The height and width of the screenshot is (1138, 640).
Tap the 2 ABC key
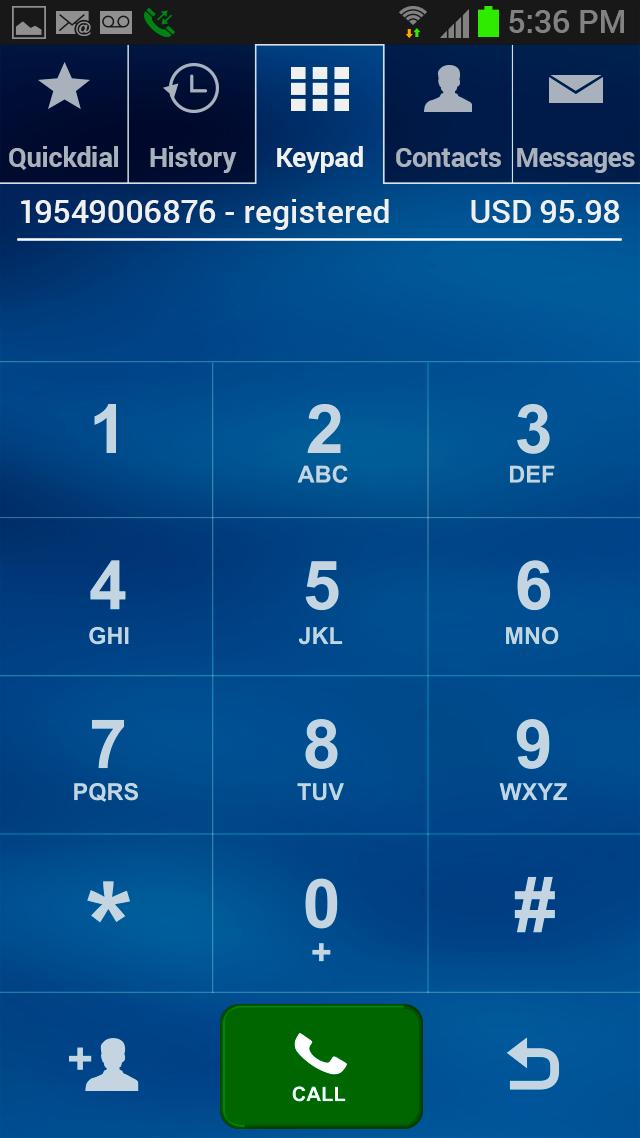click(x=321, y=440)
